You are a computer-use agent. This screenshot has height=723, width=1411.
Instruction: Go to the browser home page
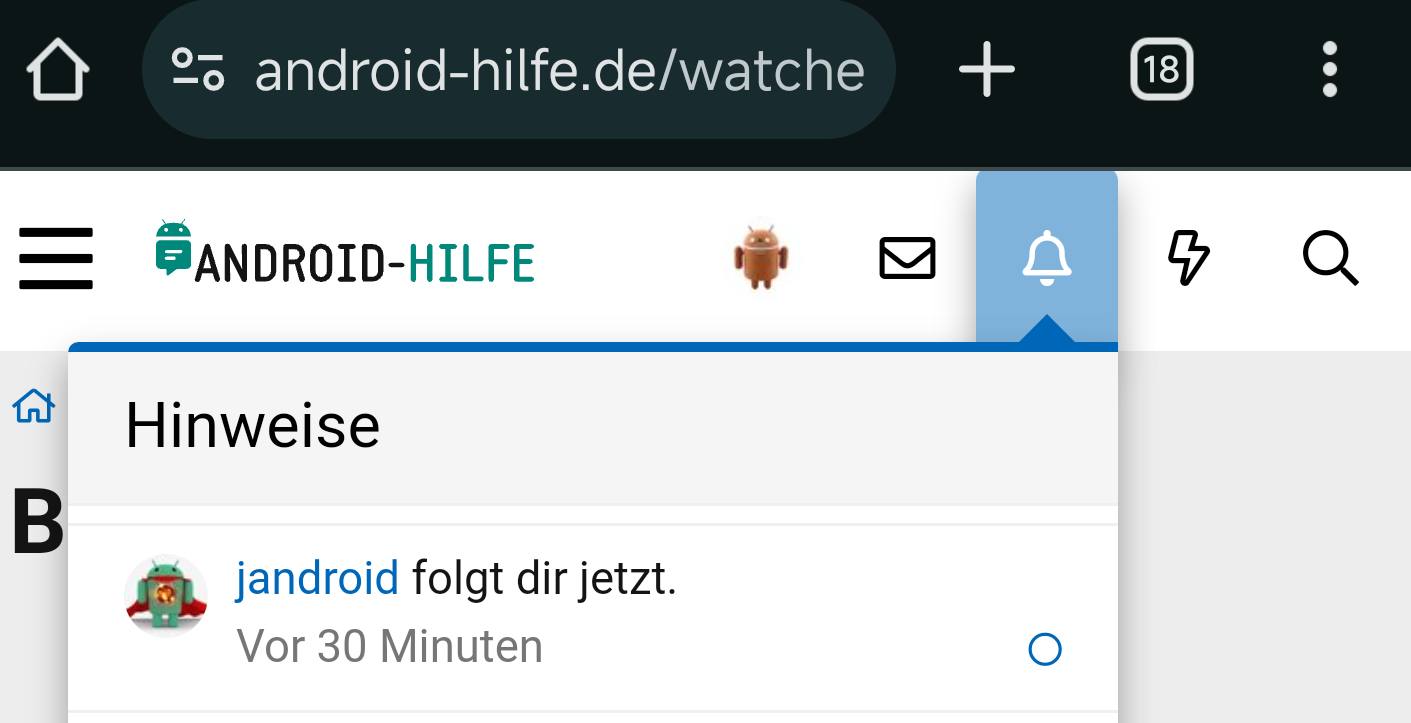tap(58, 71)
